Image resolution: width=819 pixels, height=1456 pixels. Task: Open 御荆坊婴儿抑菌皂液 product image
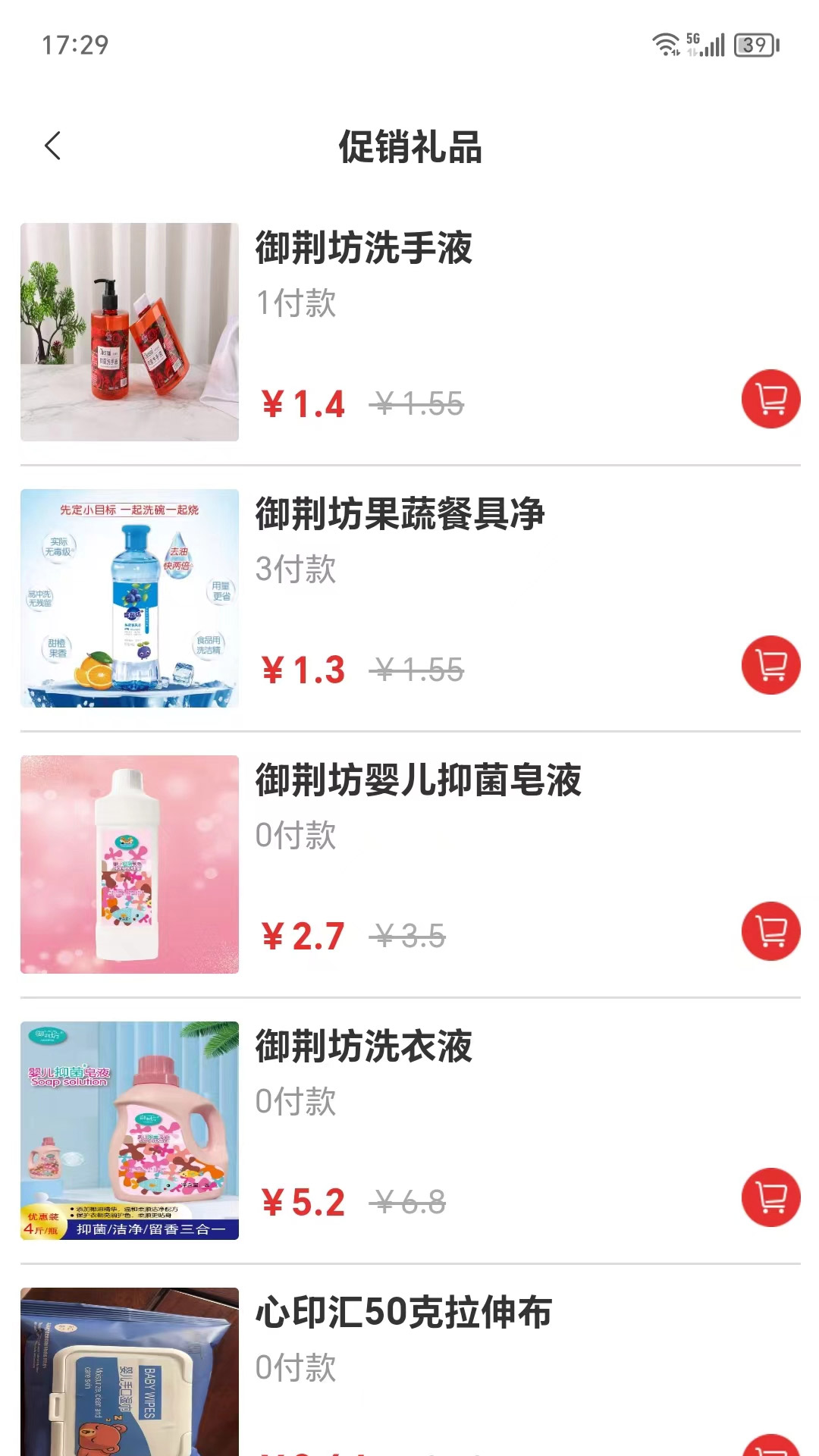click(x=130, y=864)
